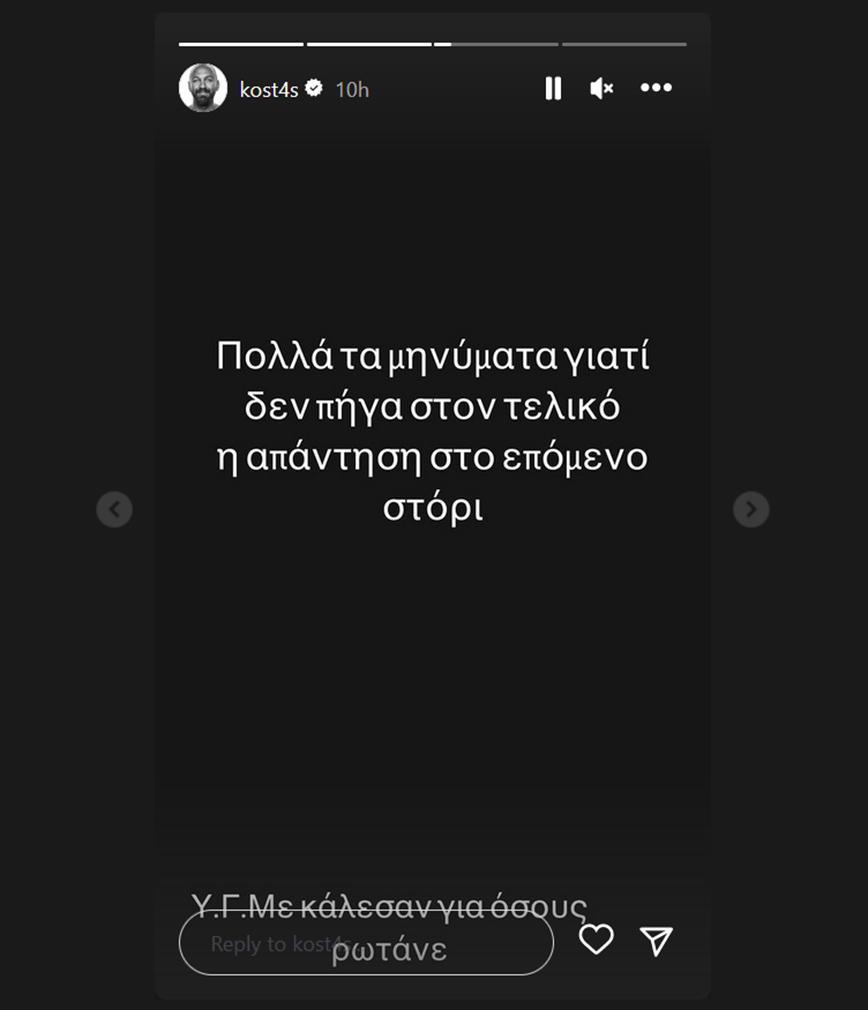Skip to the next story
The image size is (868, 1010).
751,510
